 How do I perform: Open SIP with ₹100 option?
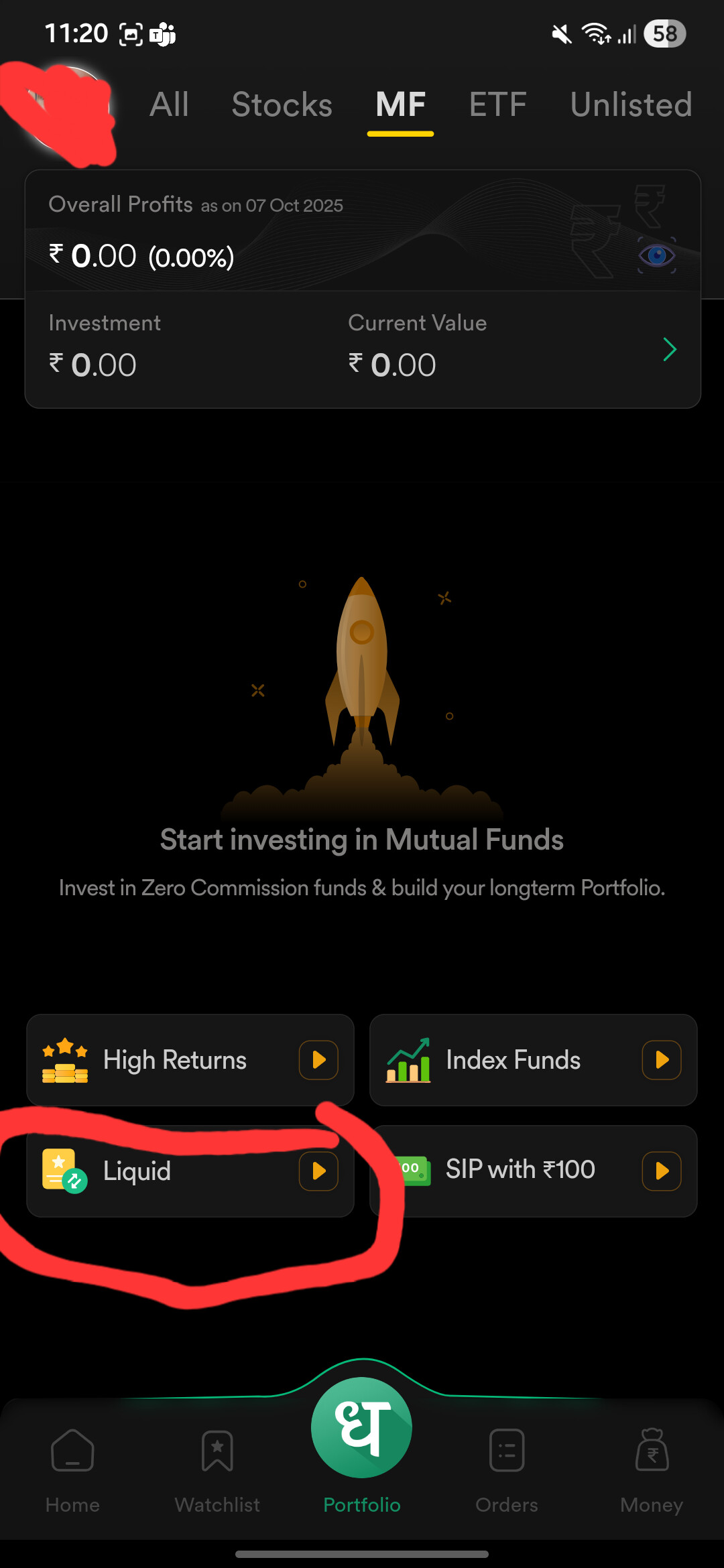click(x=533, y=1171)
